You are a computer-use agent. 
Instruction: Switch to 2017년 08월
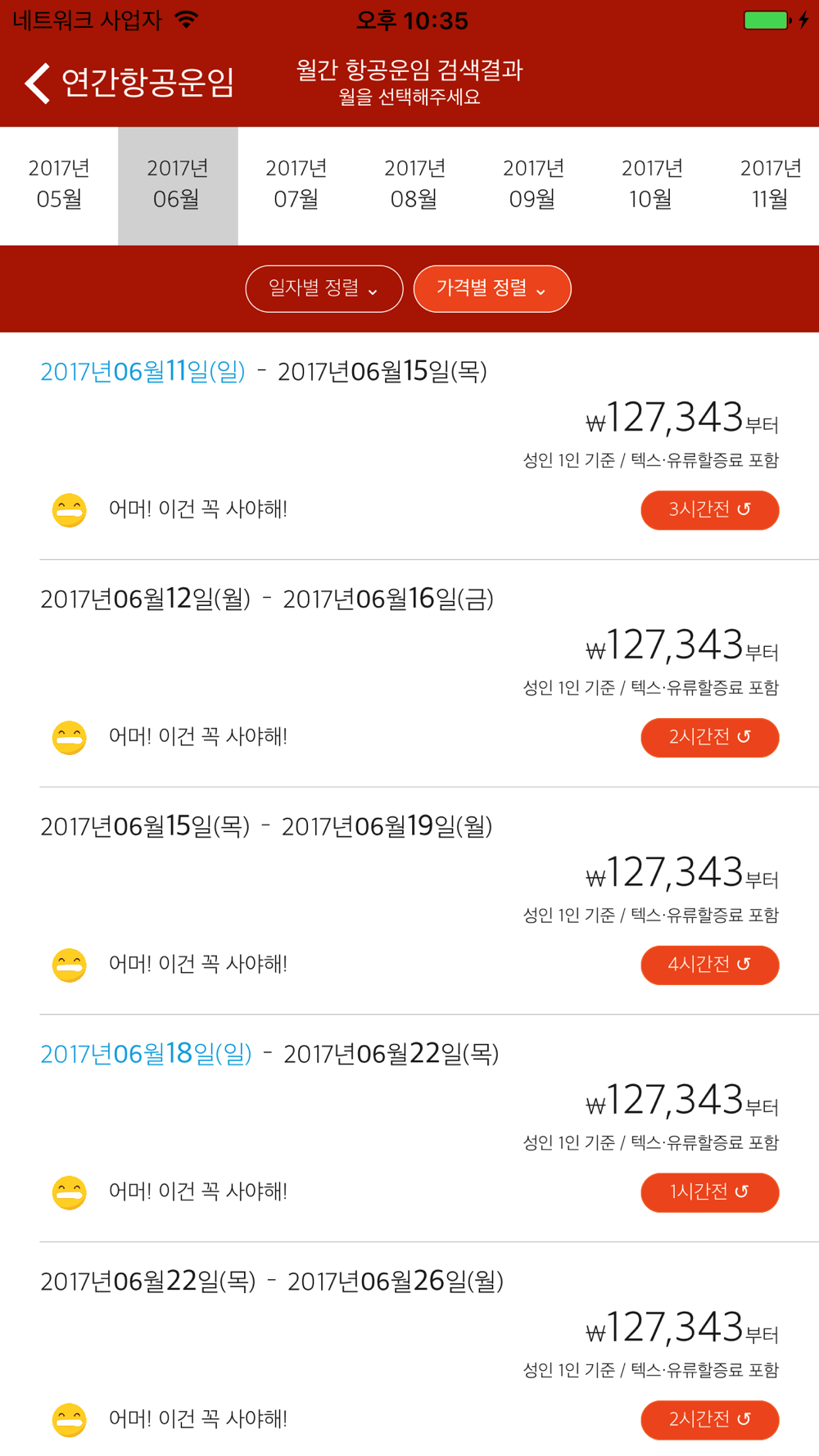point(414,185)
